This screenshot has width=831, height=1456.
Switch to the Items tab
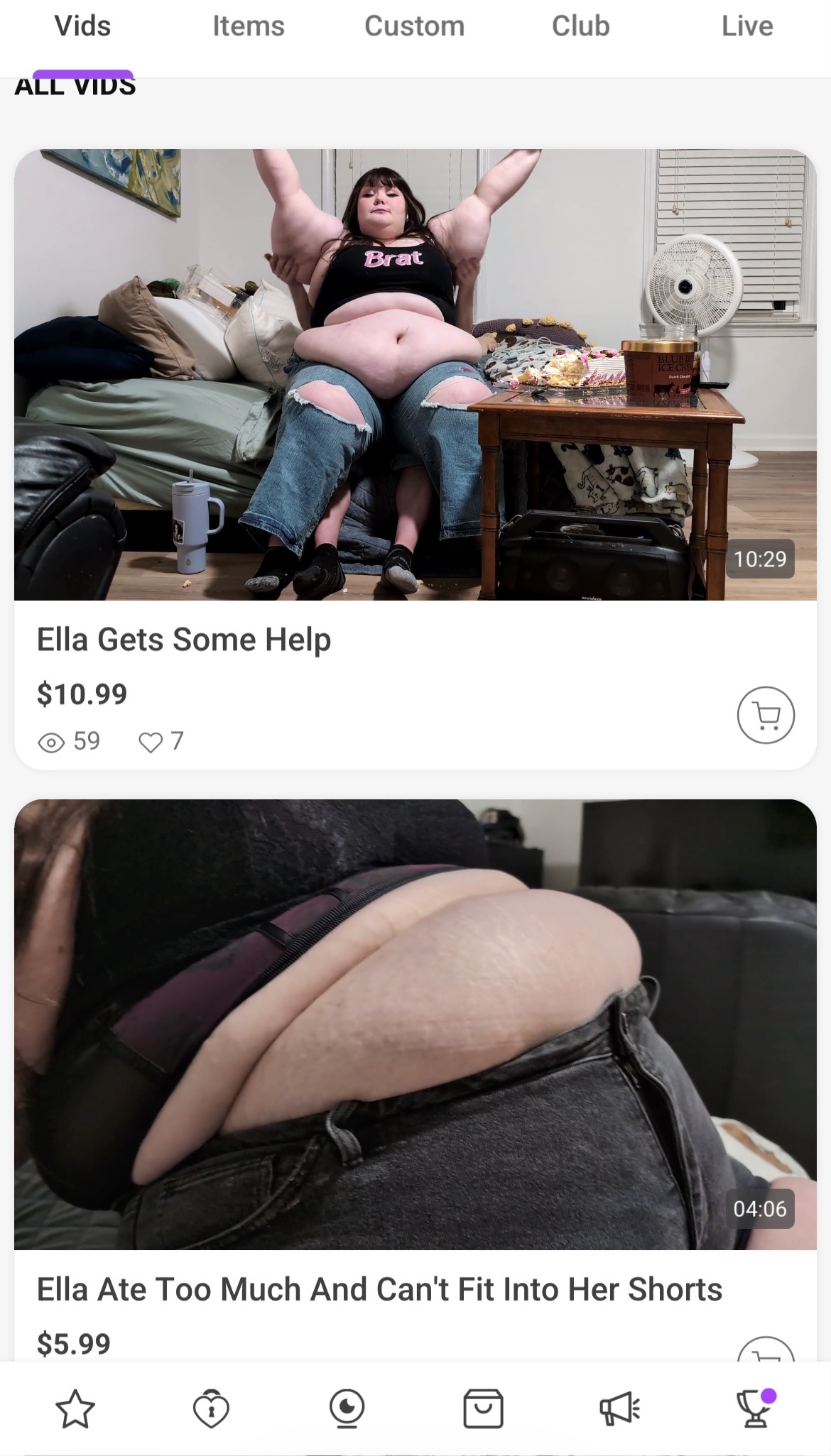point(248,27)
